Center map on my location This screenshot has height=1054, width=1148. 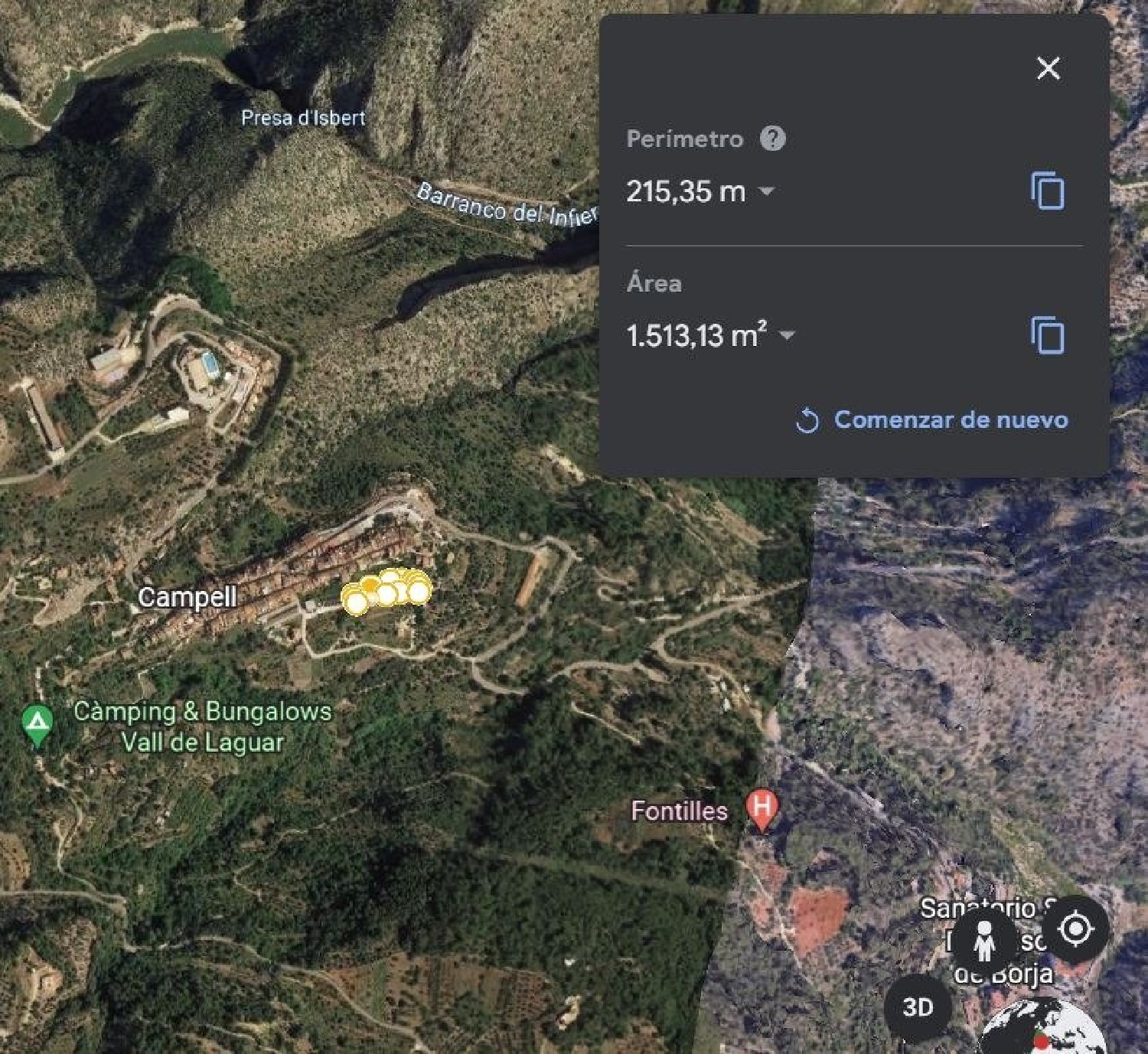pyautogui.click(x=1075, y=929)
